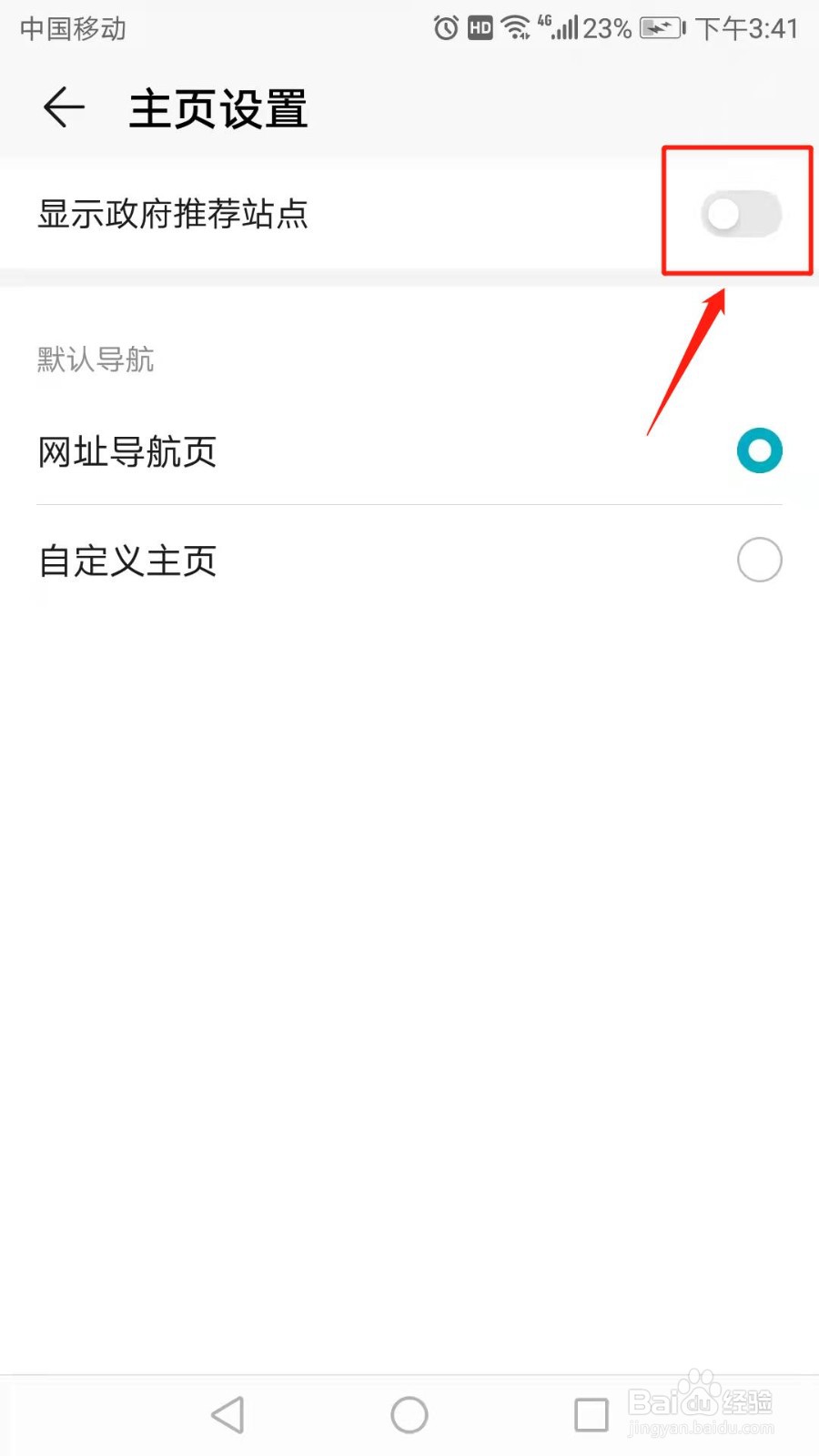Tap the 主页设置 title text
This screenshot has width=819, height=1456.
[217, 106]
